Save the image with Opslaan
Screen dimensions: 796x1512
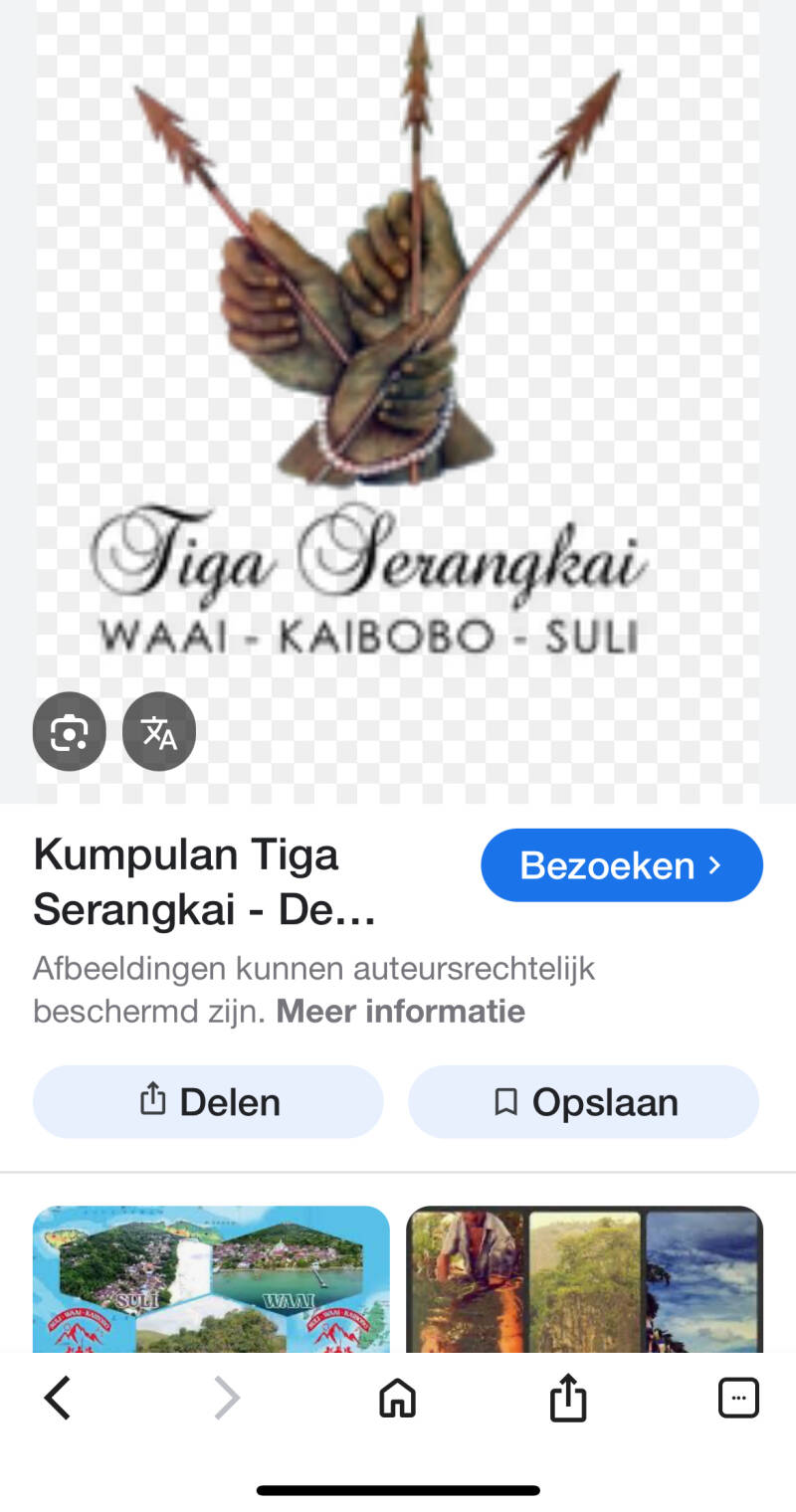point(584,1102)
